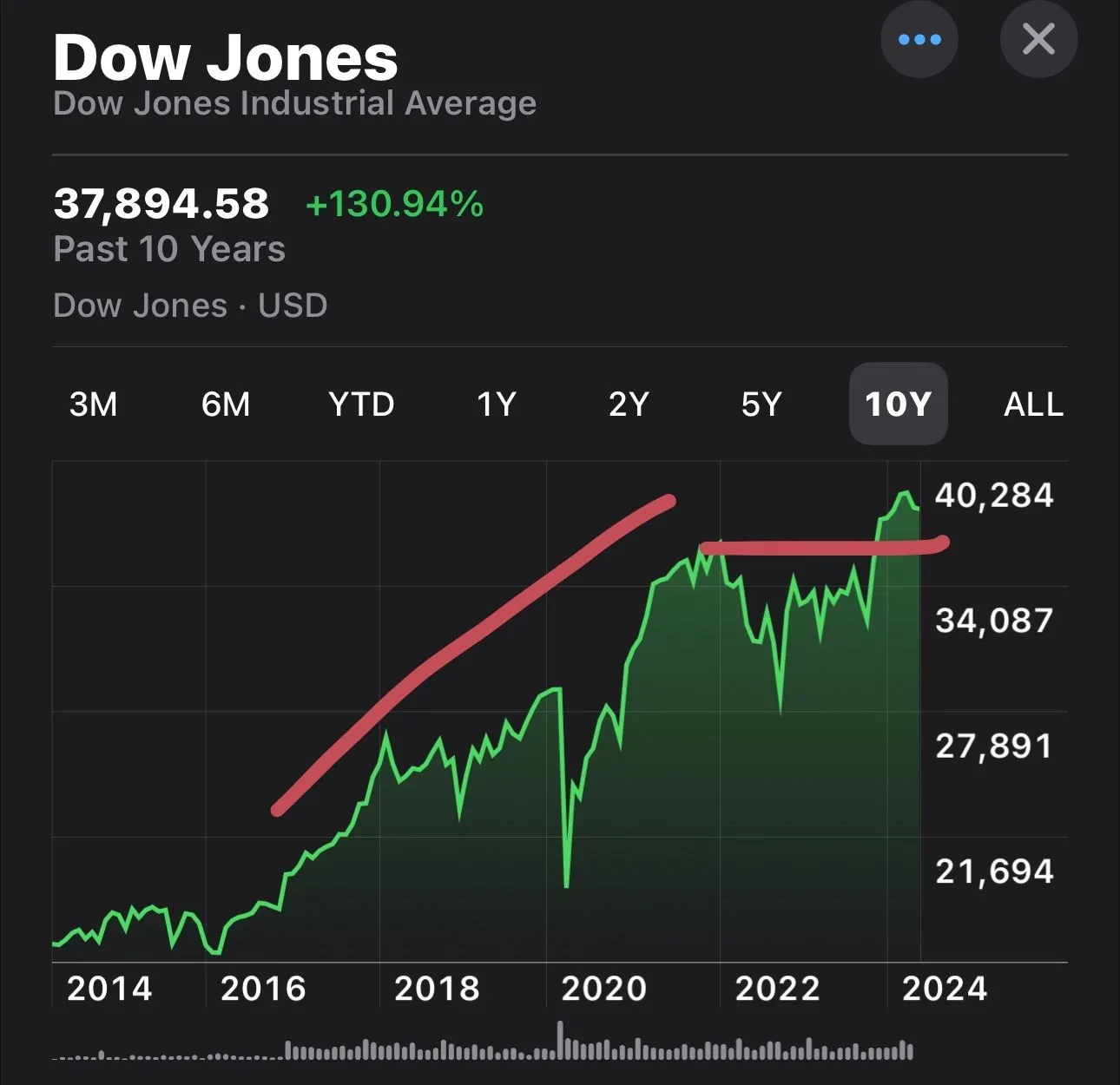
Task: Show year-to-date chart with YTD
Action: tap(361, 404)
